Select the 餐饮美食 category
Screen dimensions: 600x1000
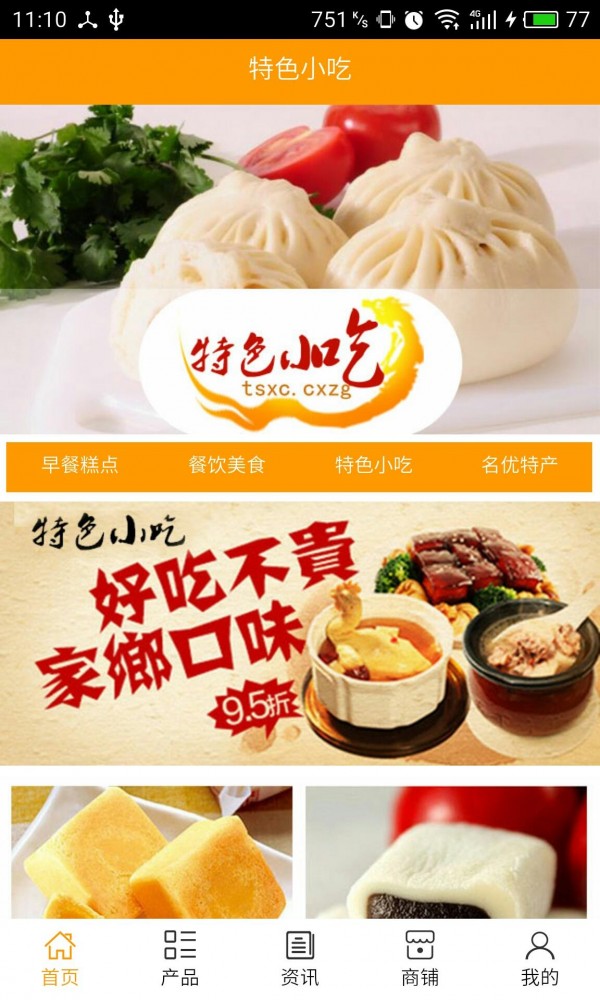(227, 465)
